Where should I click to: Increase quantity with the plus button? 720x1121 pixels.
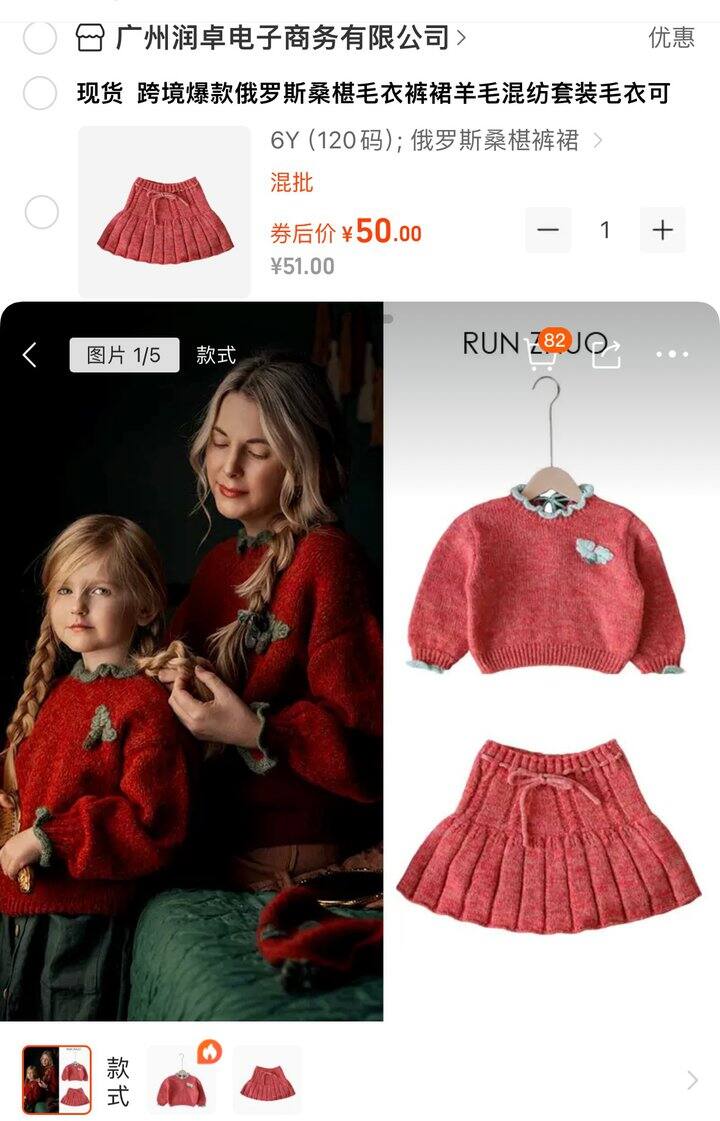[x=662, y=229]
